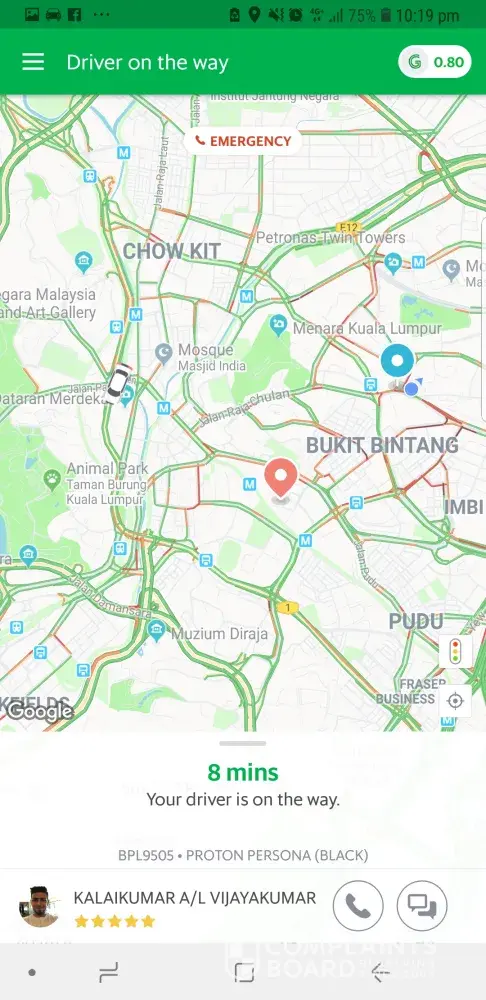Screen dimensions: 486x1000
Task: Recenter map on my location
Action: pyautogui.click(x=455, y=701)
